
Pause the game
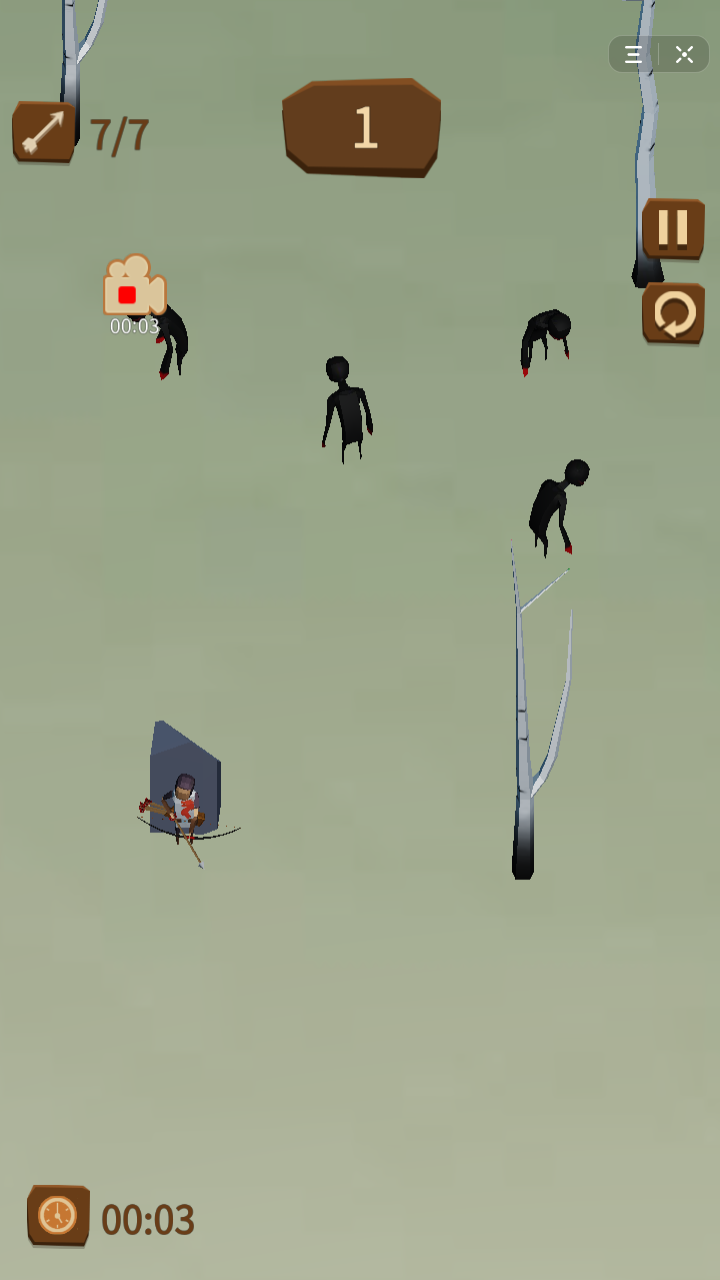coord(673,228)
